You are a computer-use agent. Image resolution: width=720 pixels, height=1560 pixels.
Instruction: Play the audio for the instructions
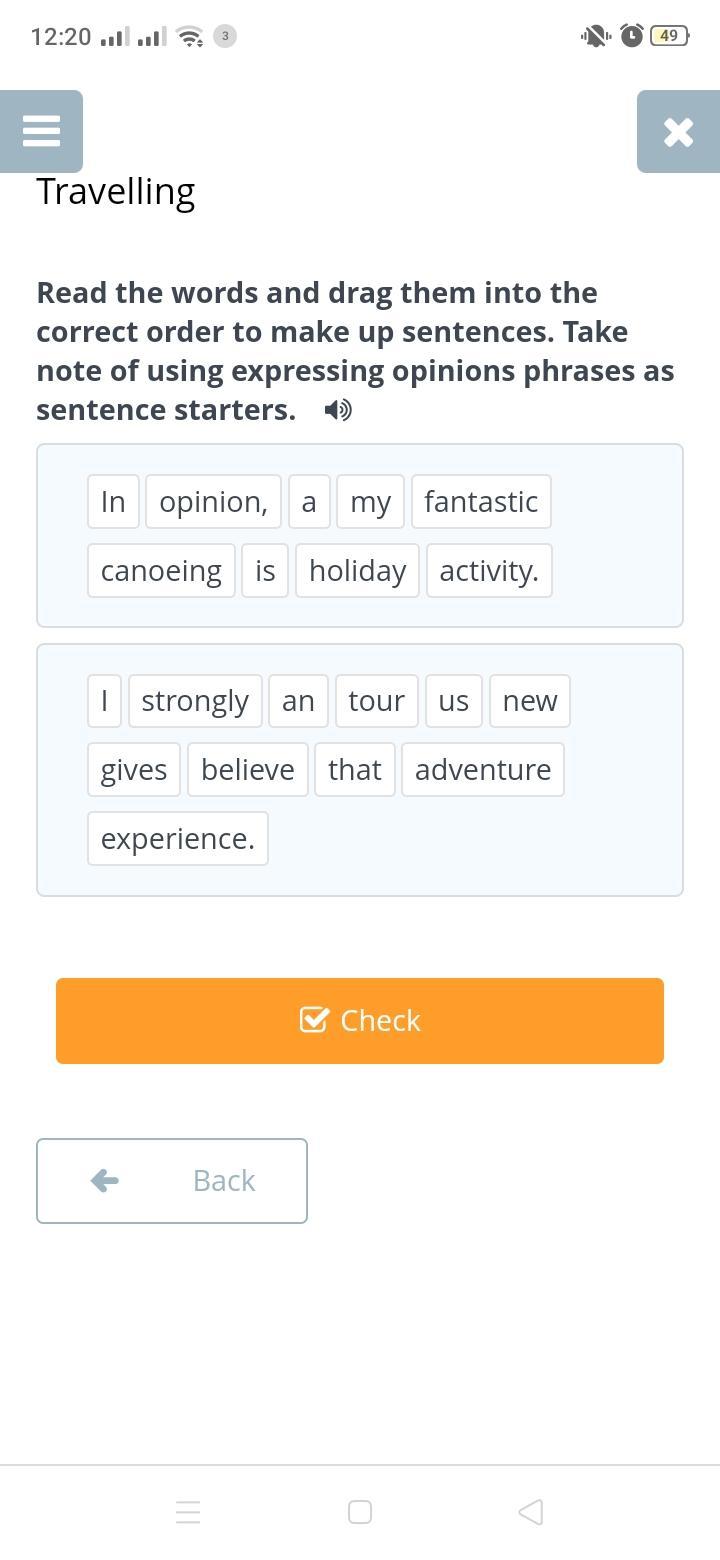click(x=338, y=410)
